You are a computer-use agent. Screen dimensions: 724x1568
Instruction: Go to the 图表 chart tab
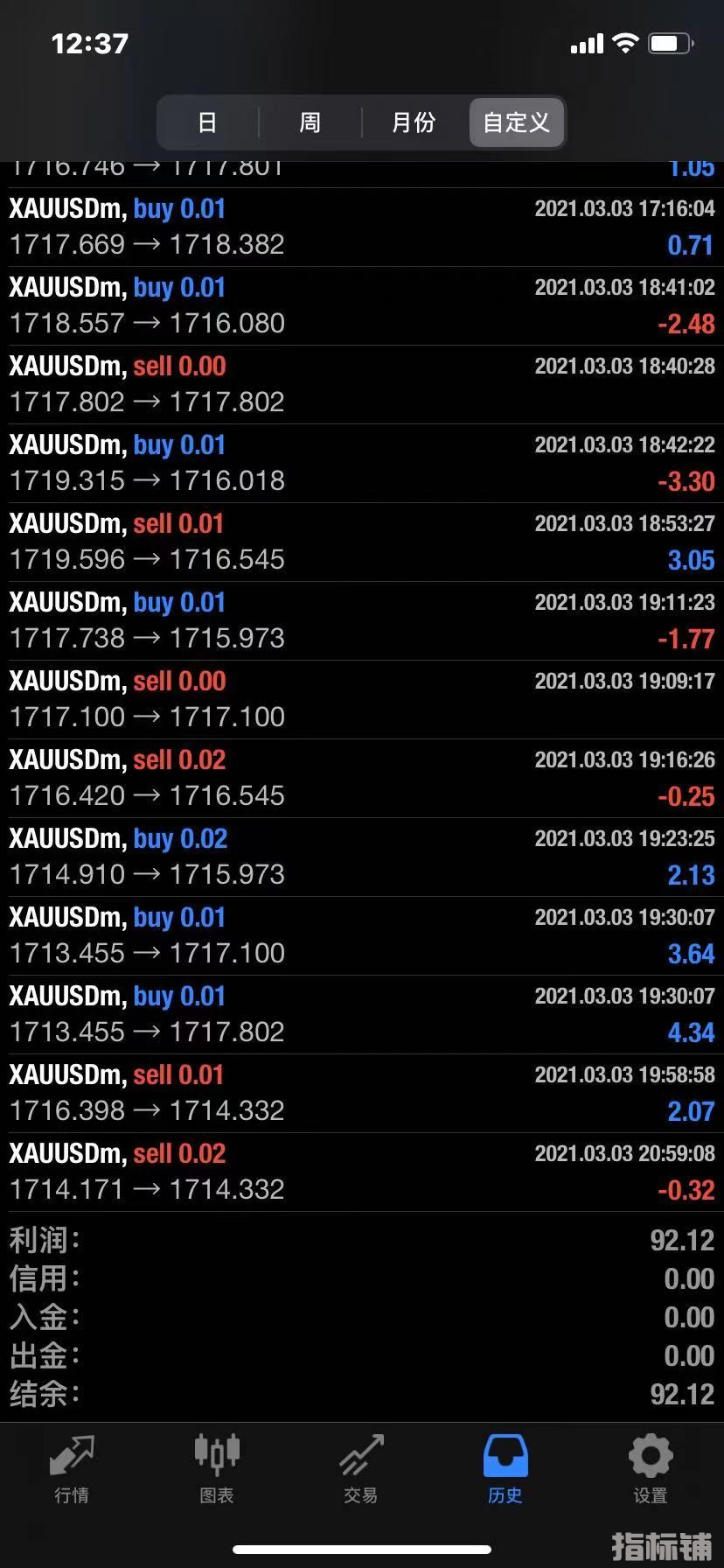[217, 1470]
